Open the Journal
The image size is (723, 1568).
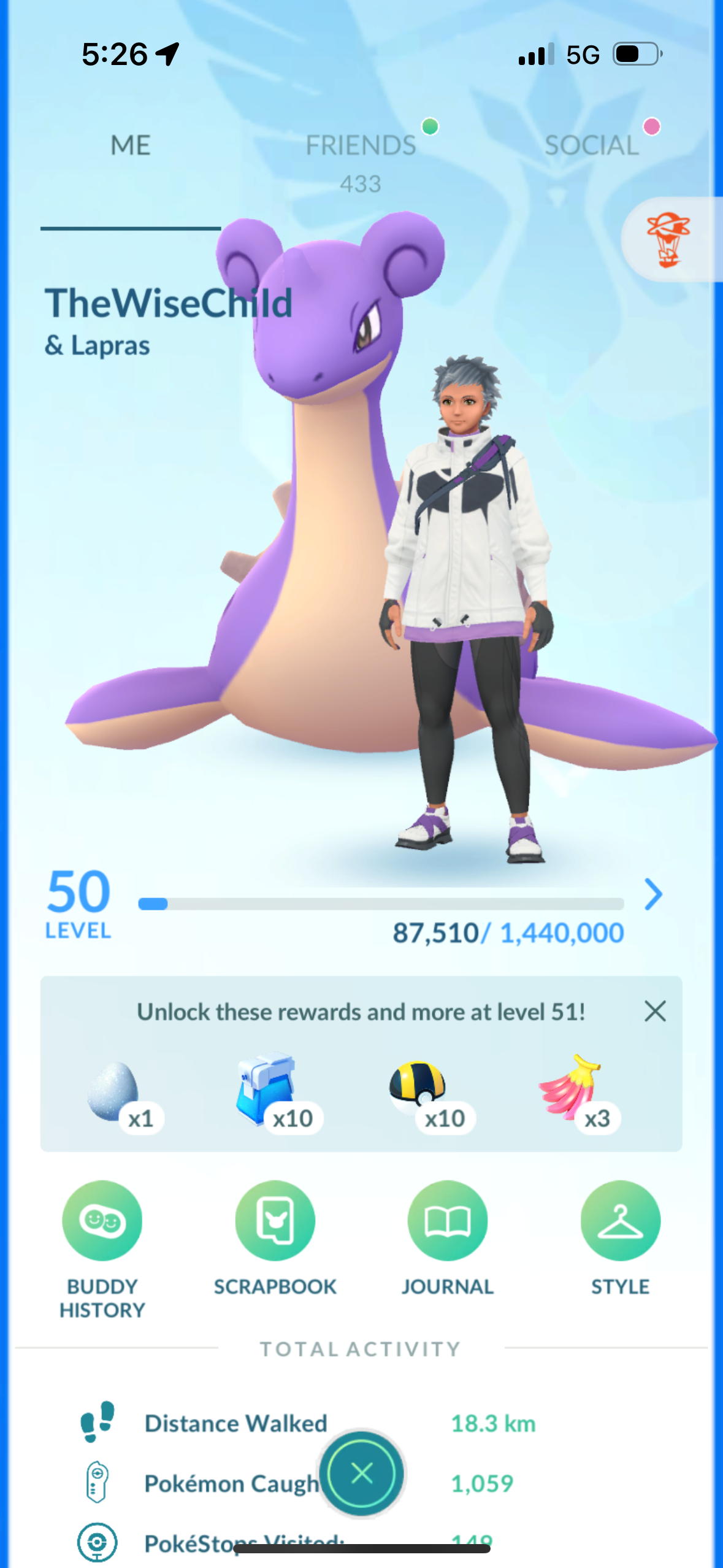pos(448,1221)
